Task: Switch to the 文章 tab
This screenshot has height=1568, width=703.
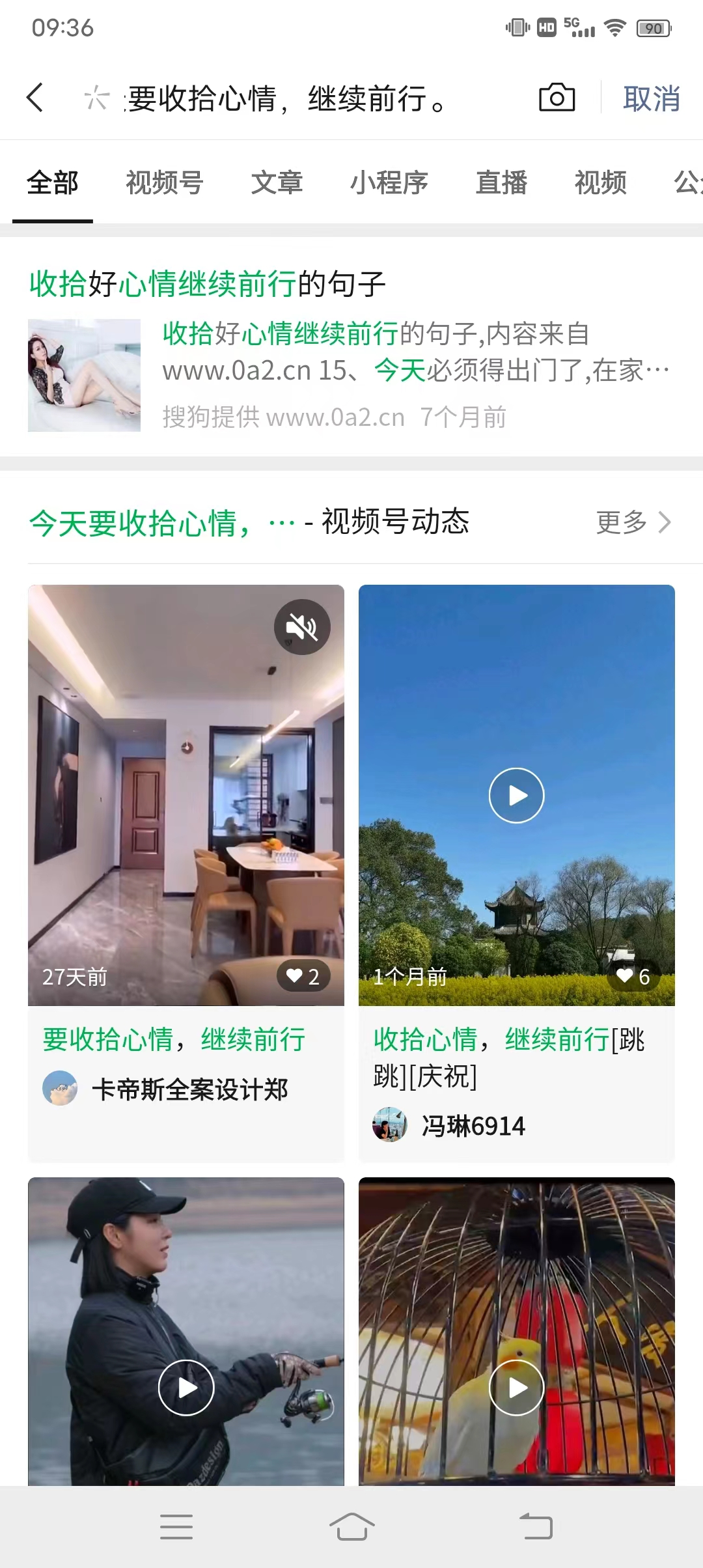Action: [277, 183]
